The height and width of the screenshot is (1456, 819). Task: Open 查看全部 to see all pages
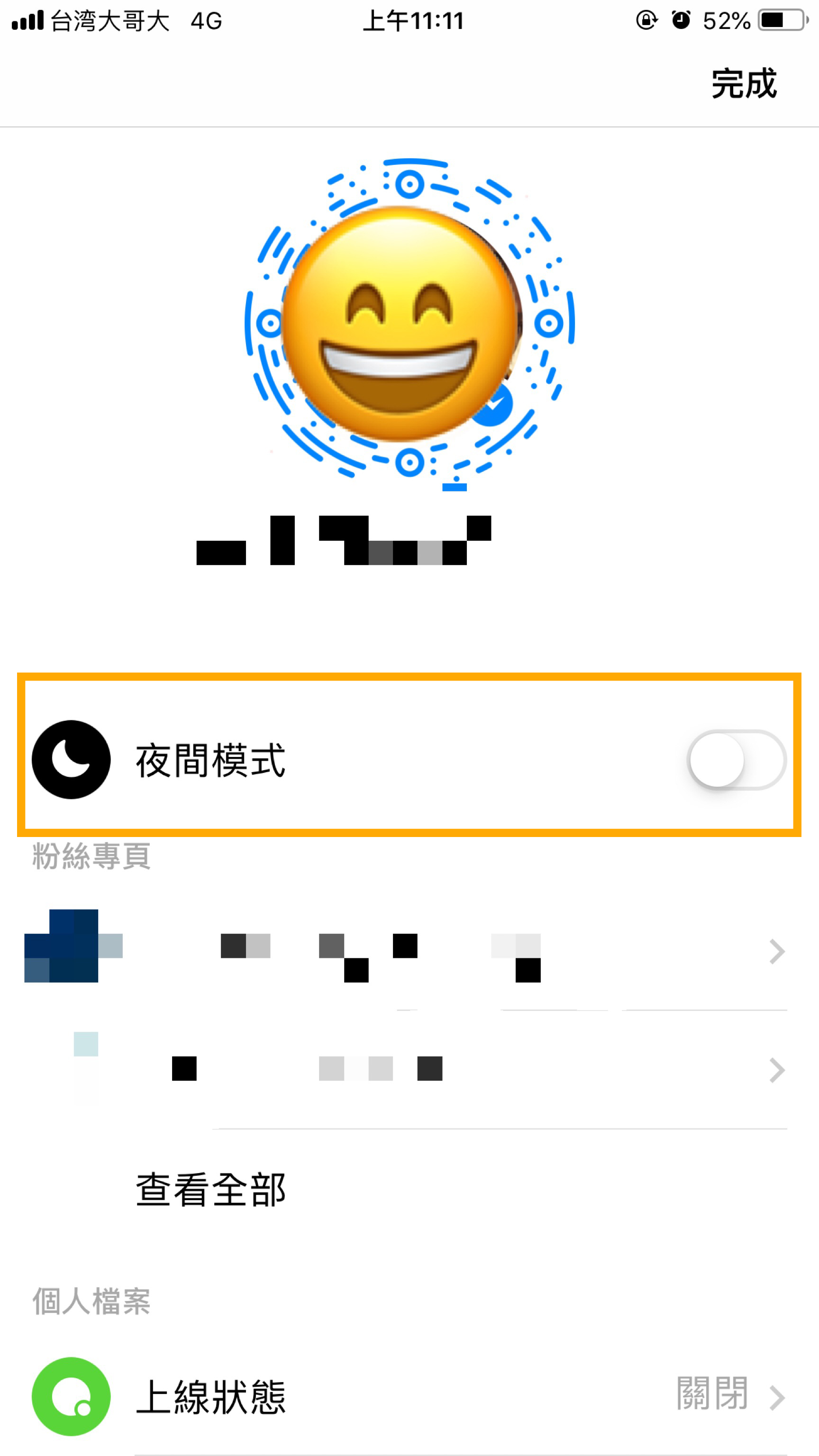[211, 1189]
